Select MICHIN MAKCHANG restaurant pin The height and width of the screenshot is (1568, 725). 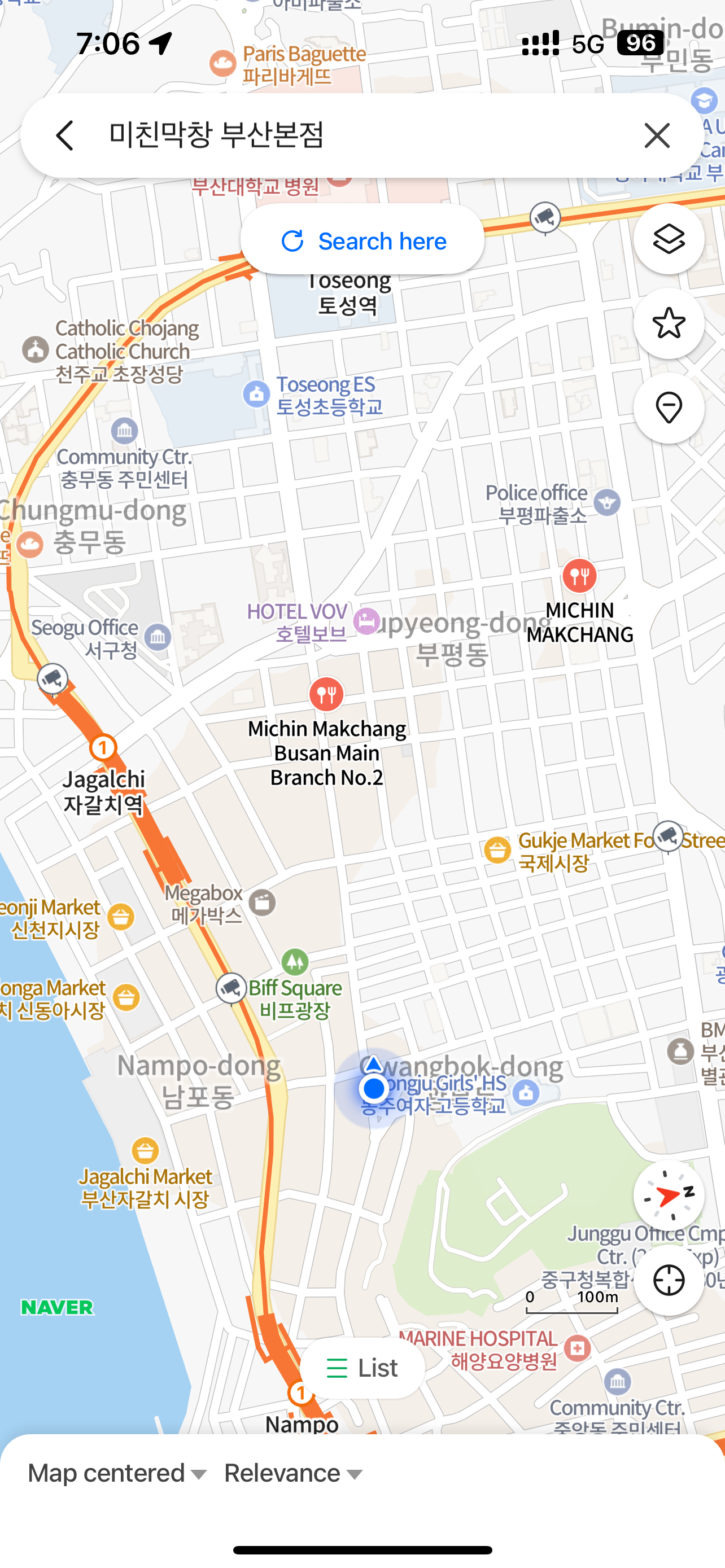tap(579, 576)
